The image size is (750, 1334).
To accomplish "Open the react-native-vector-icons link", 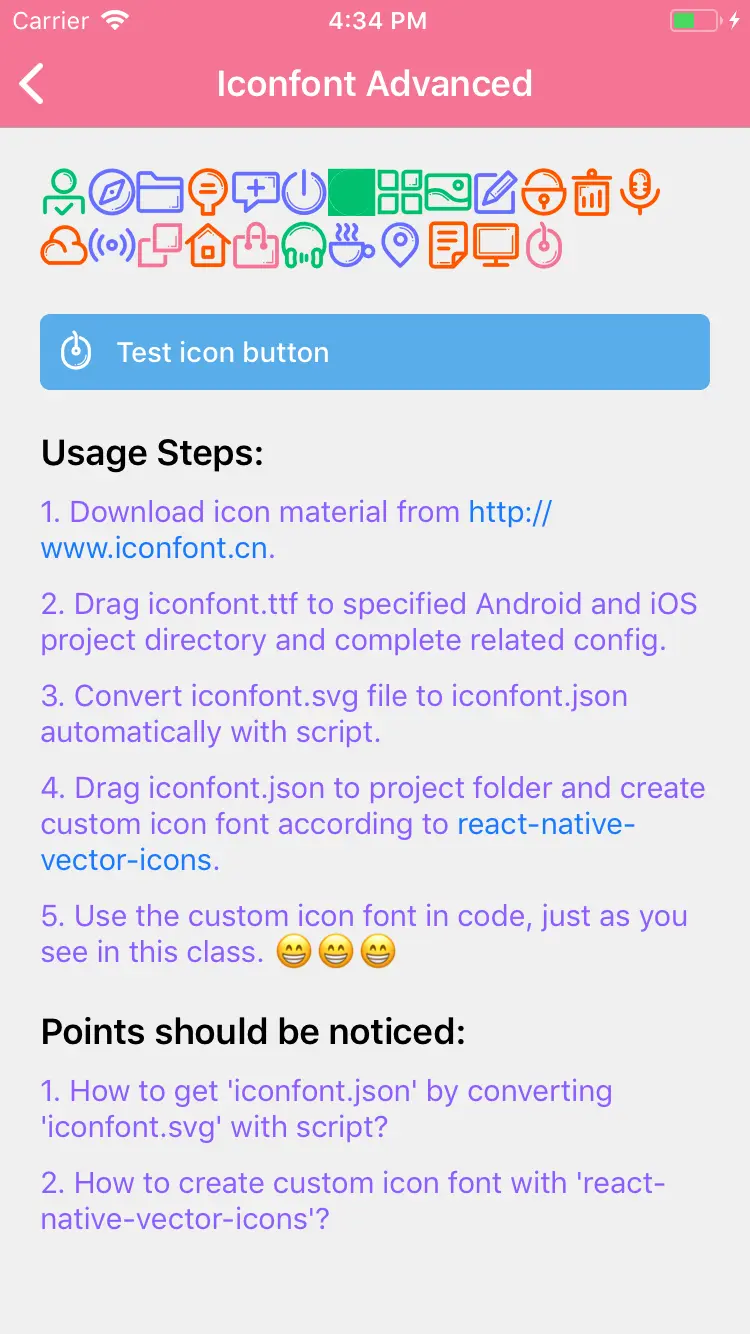I will pos(545,824).
